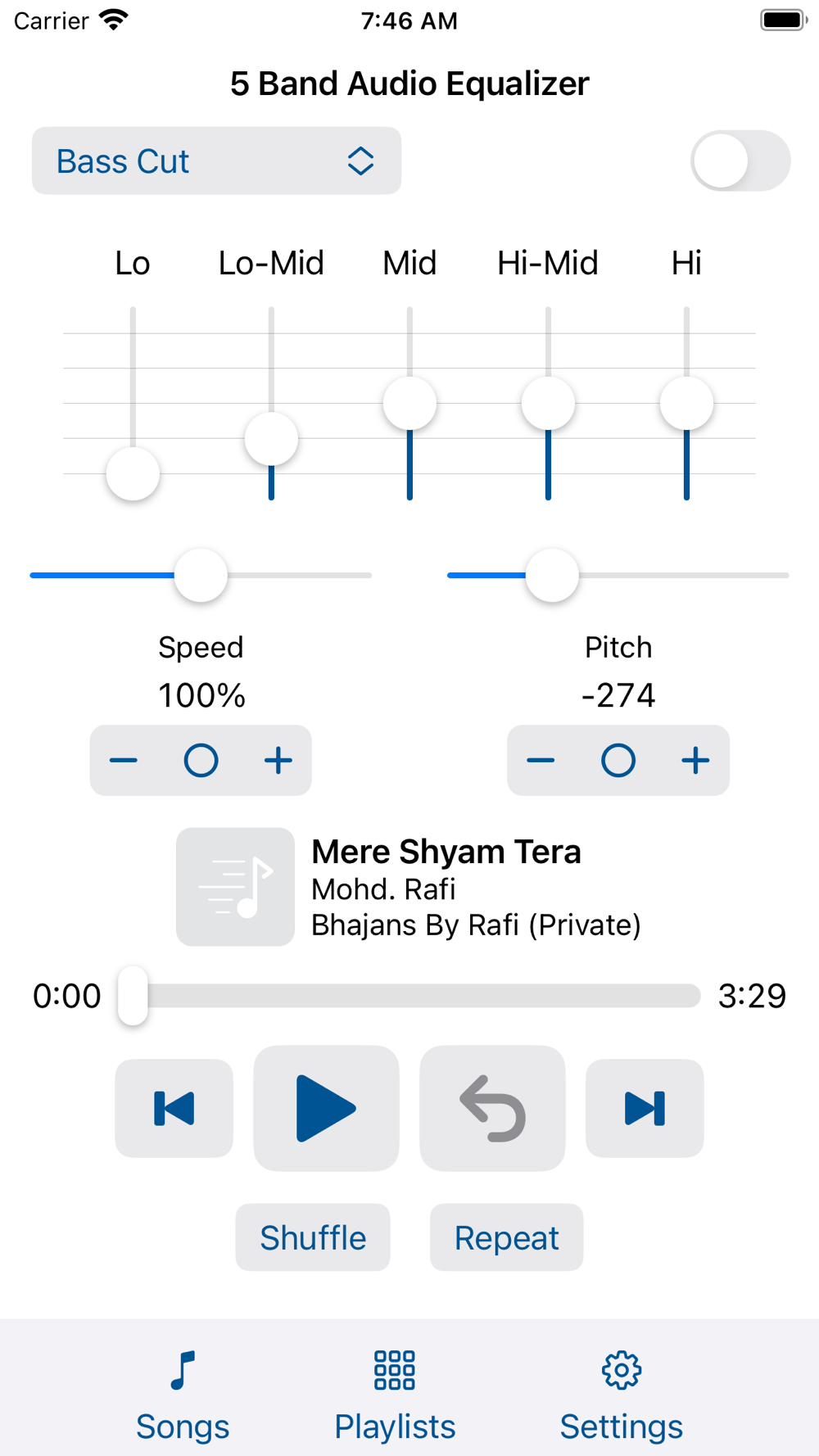Tap the restart arrow button
This screenshot has width=819, height=1456.
coord(492,1108)
